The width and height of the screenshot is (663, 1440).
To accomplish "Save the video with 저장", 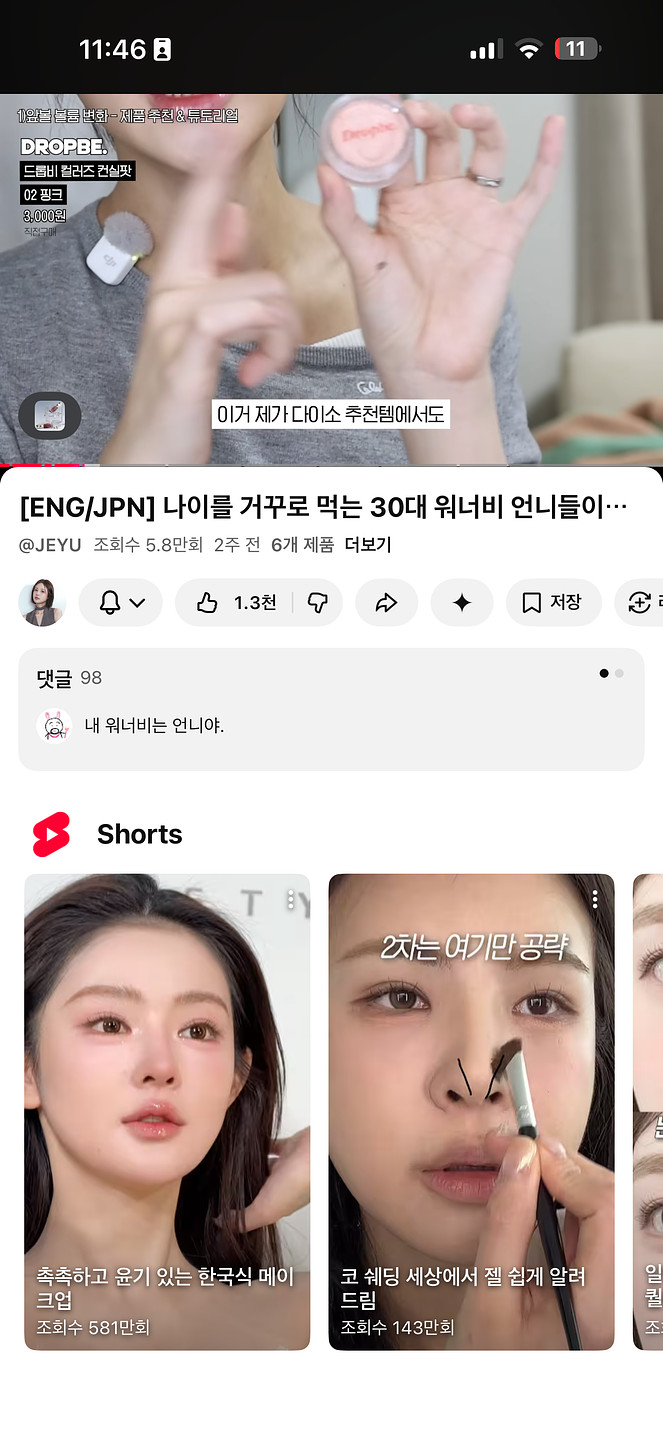I will (x=552, y=603).
